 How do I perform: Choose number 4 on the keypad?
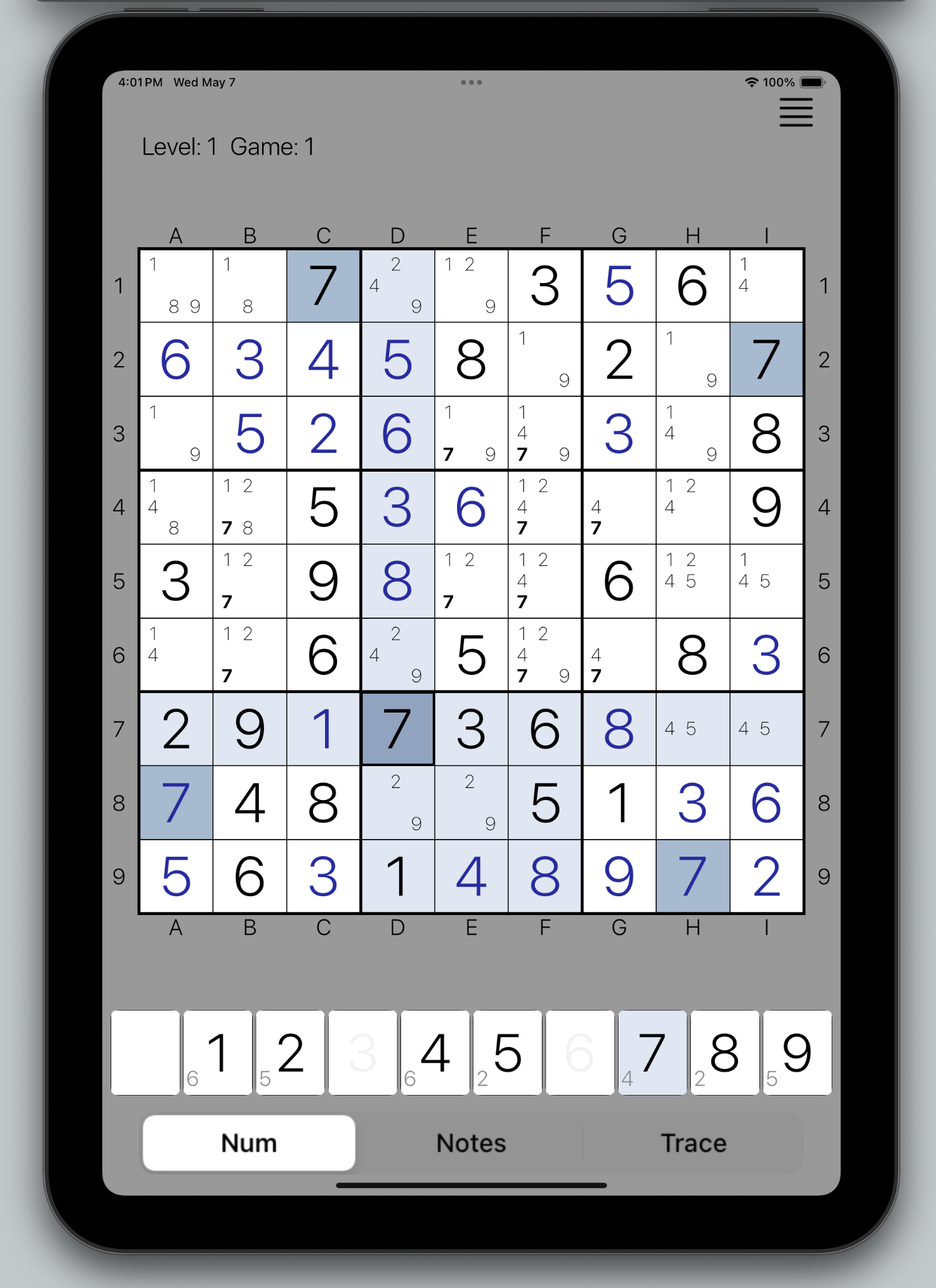click(x=435, y=1052)
